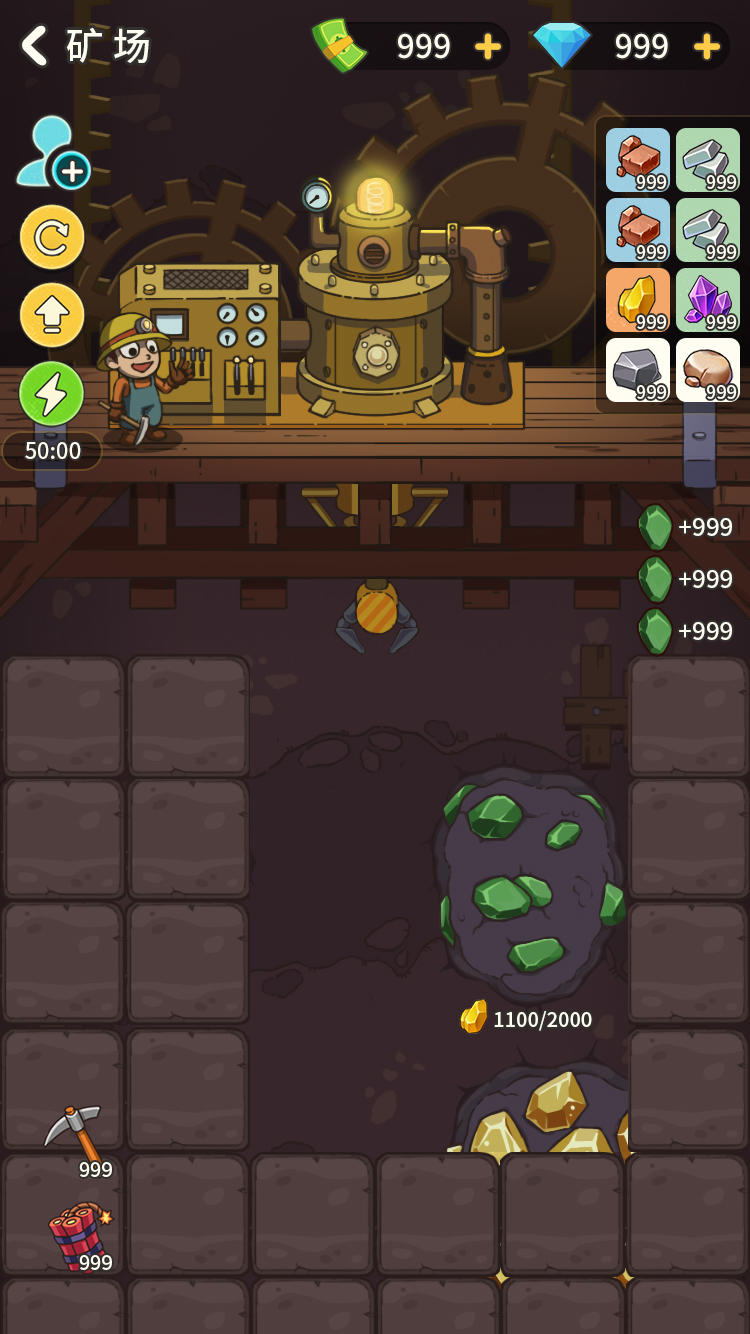
Task: Open the gold ore inventory slot
Action: 637,300
